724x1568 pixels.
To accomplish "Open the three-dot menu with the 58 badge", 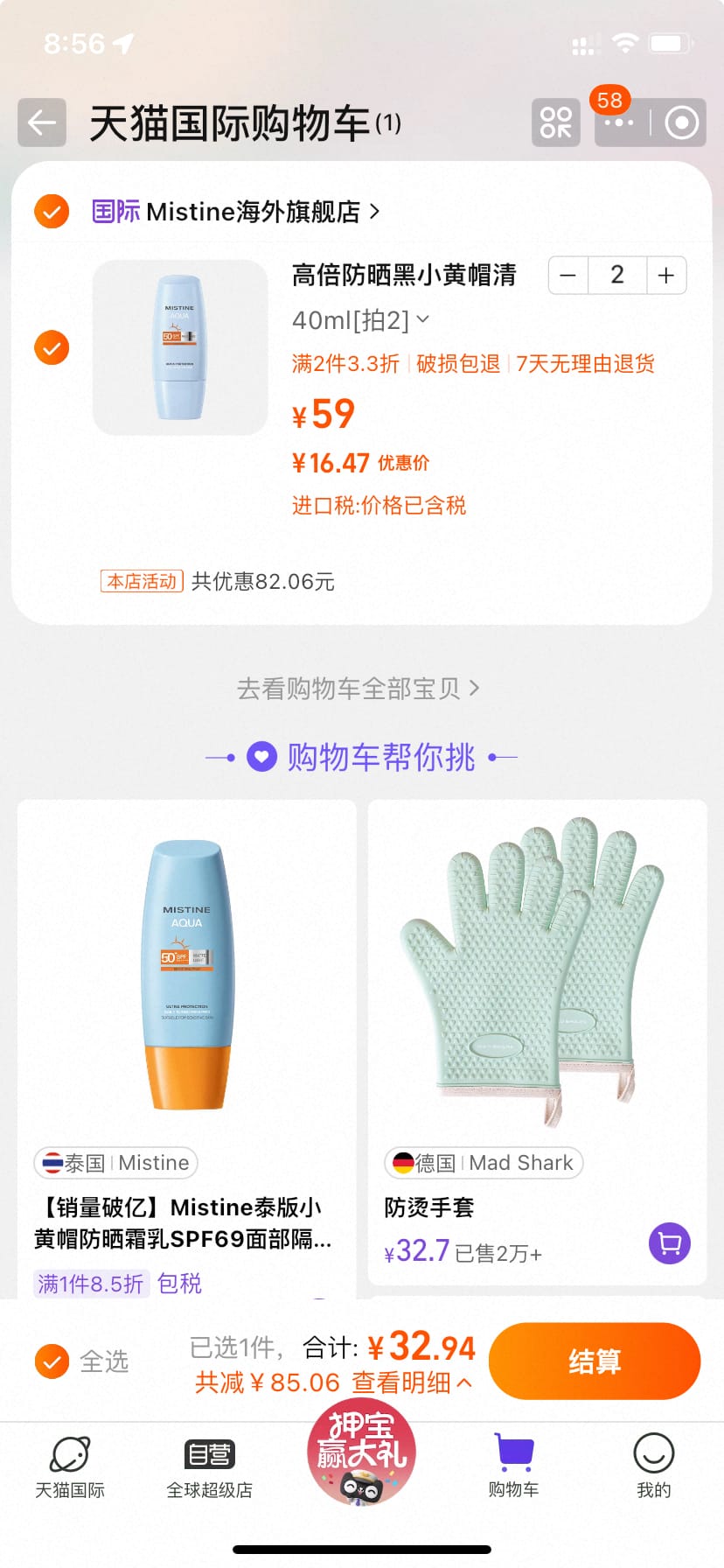I will [620, 123].
